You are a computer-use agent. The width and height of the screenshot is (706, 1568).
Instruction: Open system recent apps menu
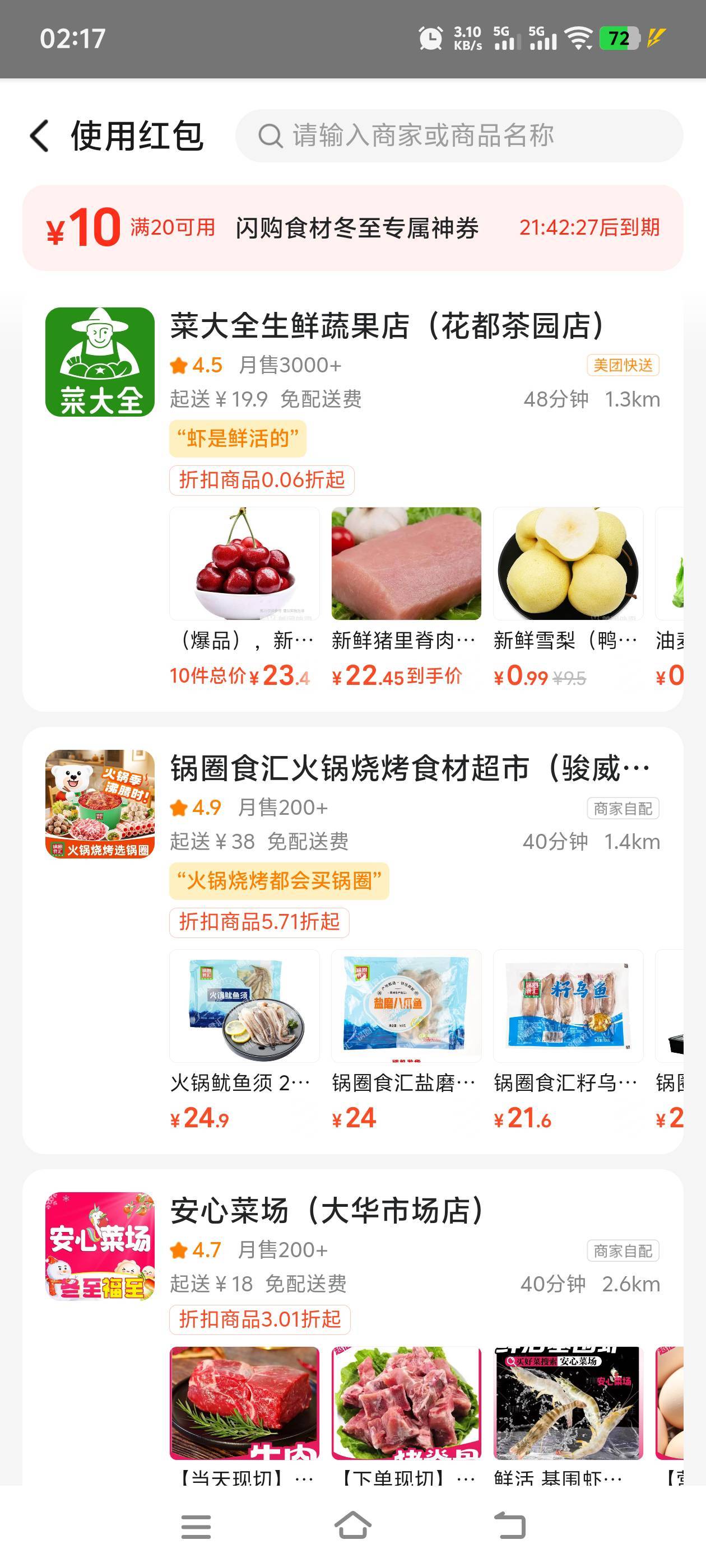pyautogui.click(x=196, y=1526)
